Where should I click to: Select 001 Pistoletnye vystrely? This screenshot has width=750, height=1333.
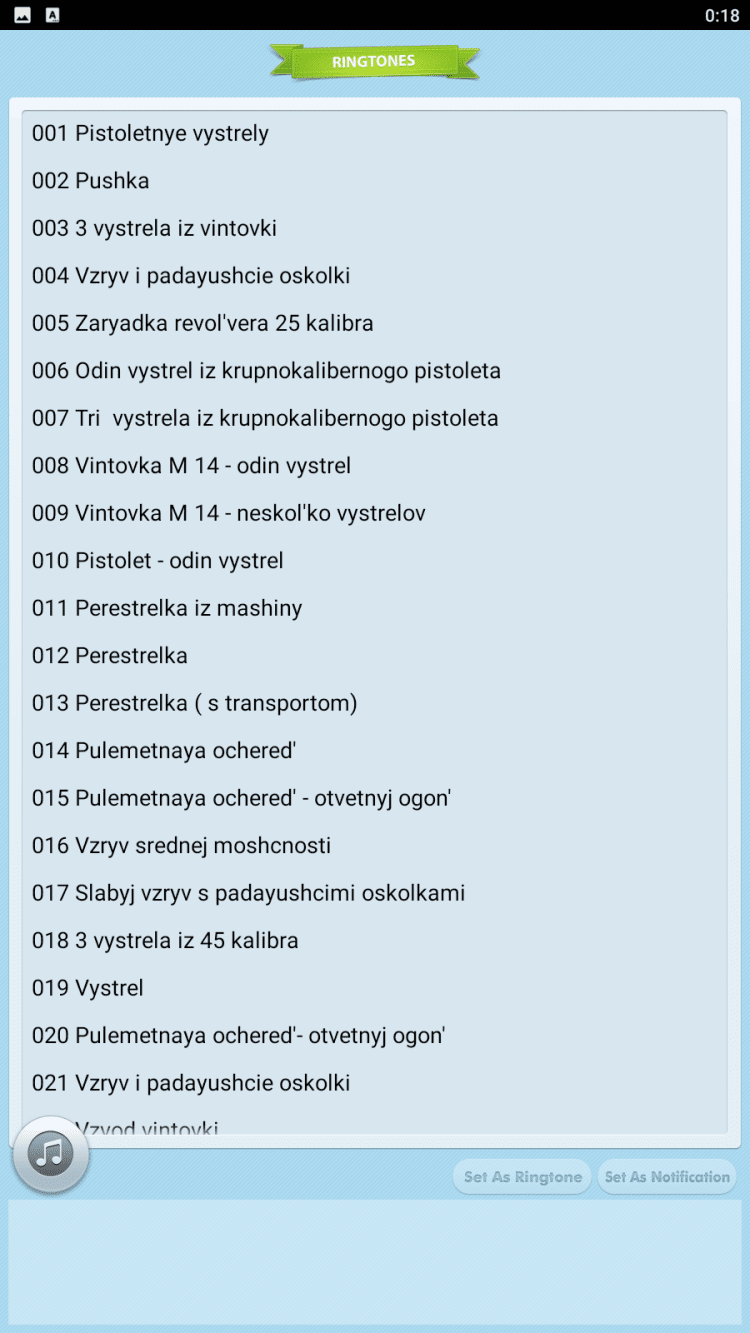click(151, 133)
